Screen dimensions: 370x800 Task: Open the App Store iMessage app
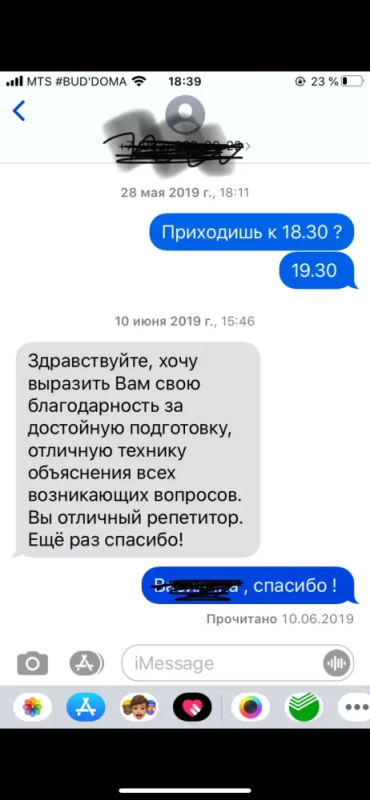tap(86, 707)
